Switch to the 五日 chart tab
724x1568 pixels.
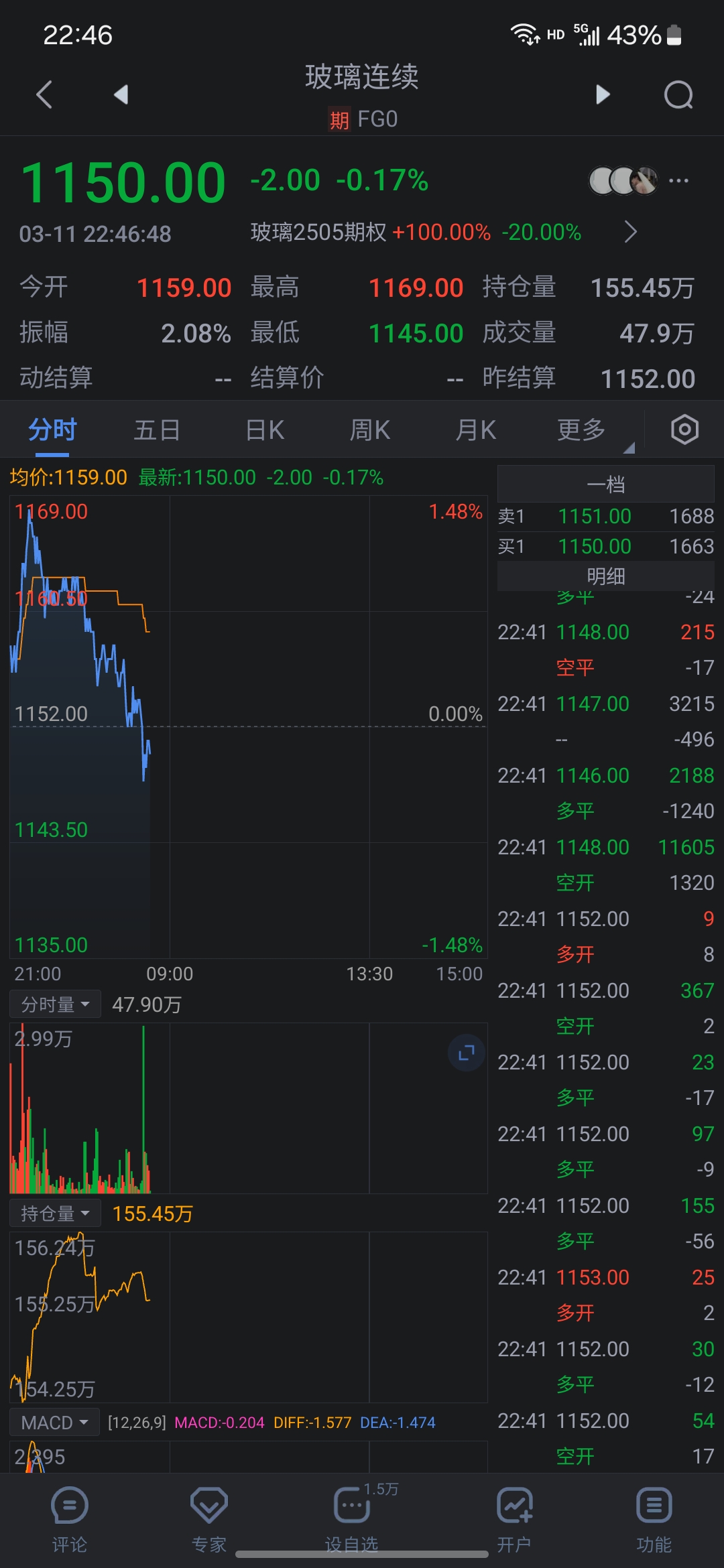point(157,430)
